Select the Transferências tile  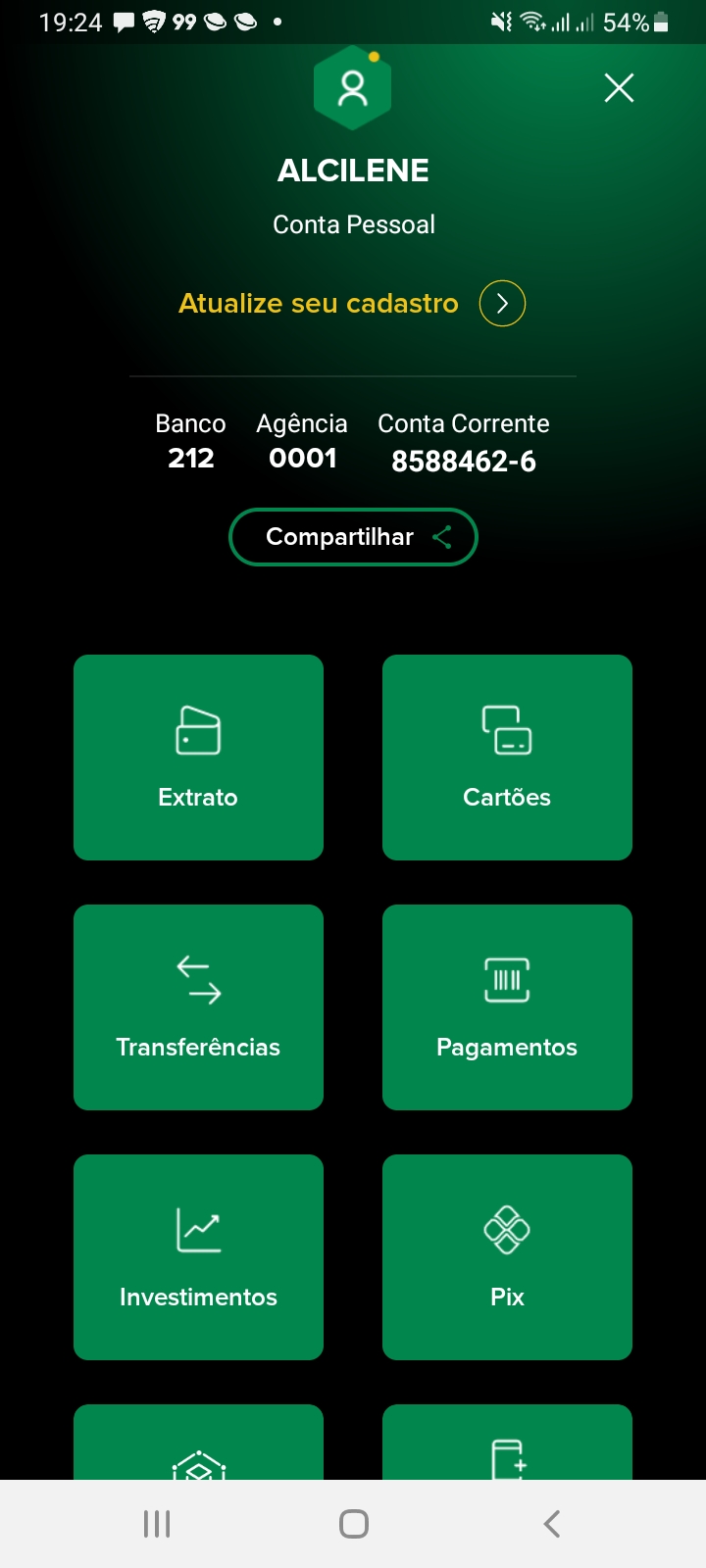coord(198,1007)
